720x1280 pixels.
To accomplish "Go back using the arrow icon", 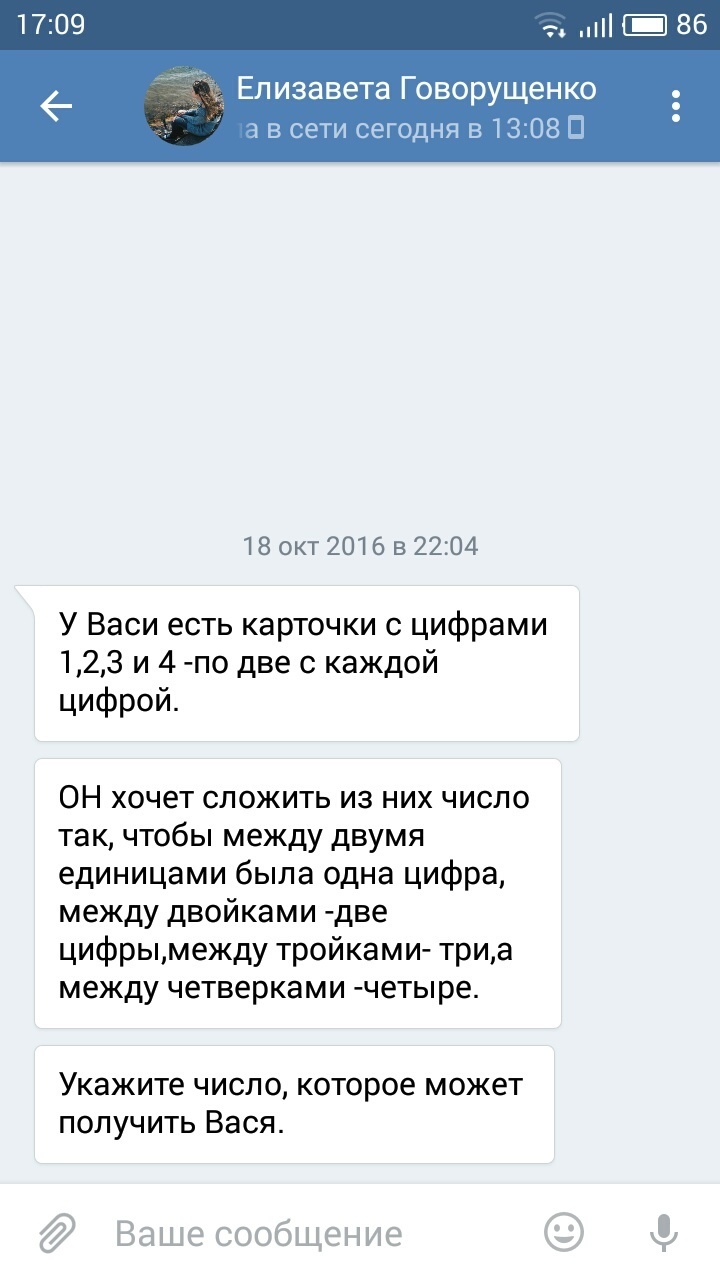I will click(x=56, y=106).
